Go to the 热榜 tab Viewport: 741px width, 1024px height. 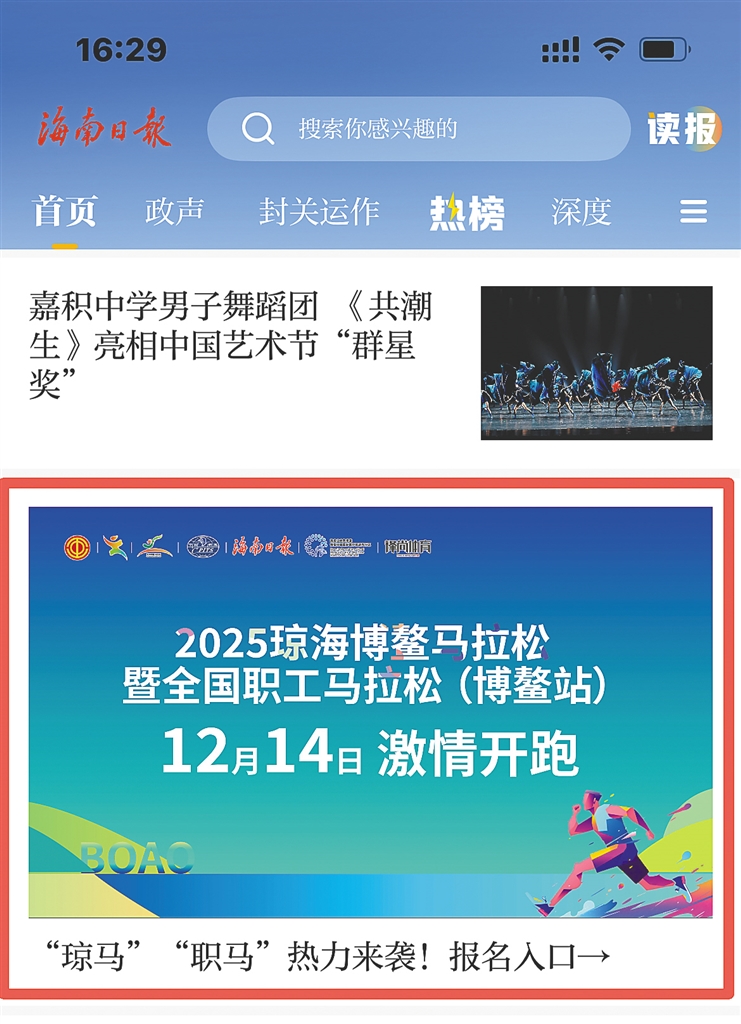(467, 212)
